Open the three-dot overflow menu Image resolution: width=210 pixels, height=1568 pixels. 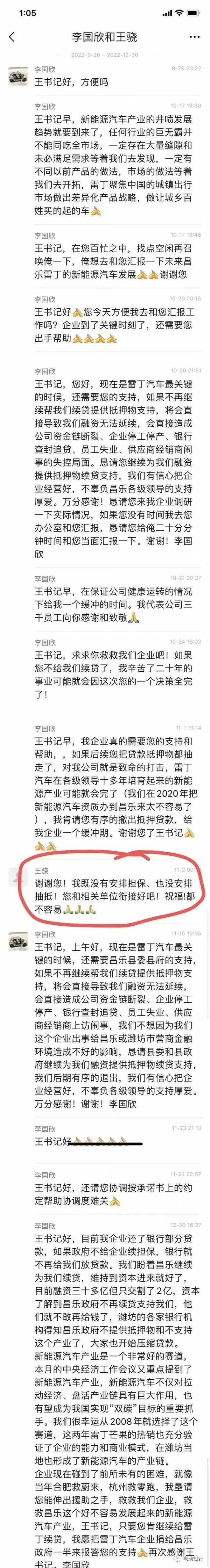(x=194, y=37)
